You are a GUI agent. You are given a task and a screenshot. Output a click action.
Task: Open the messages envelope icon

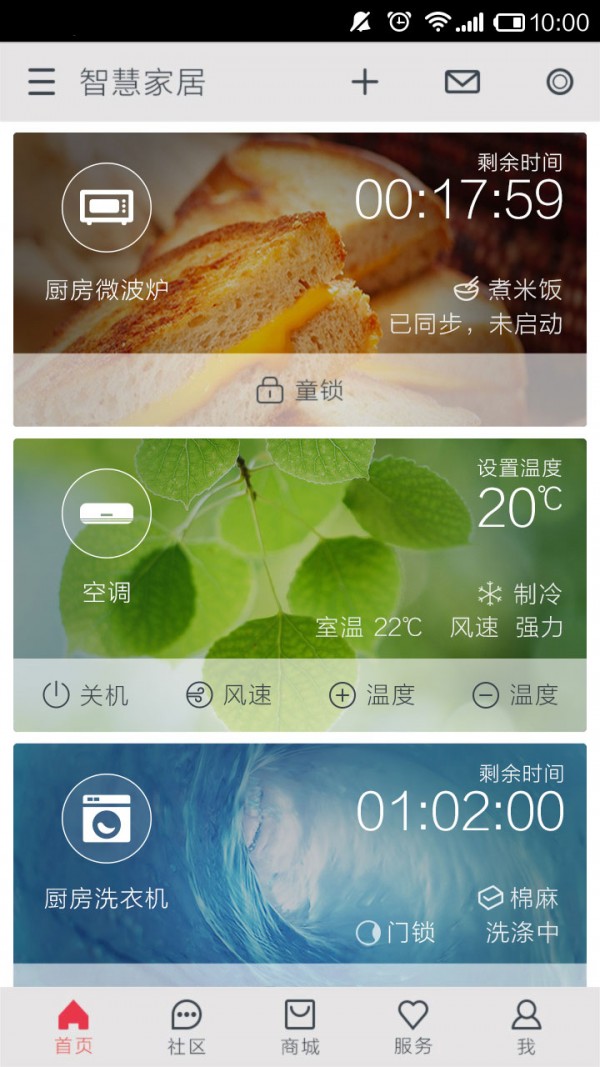coord(462,82)
